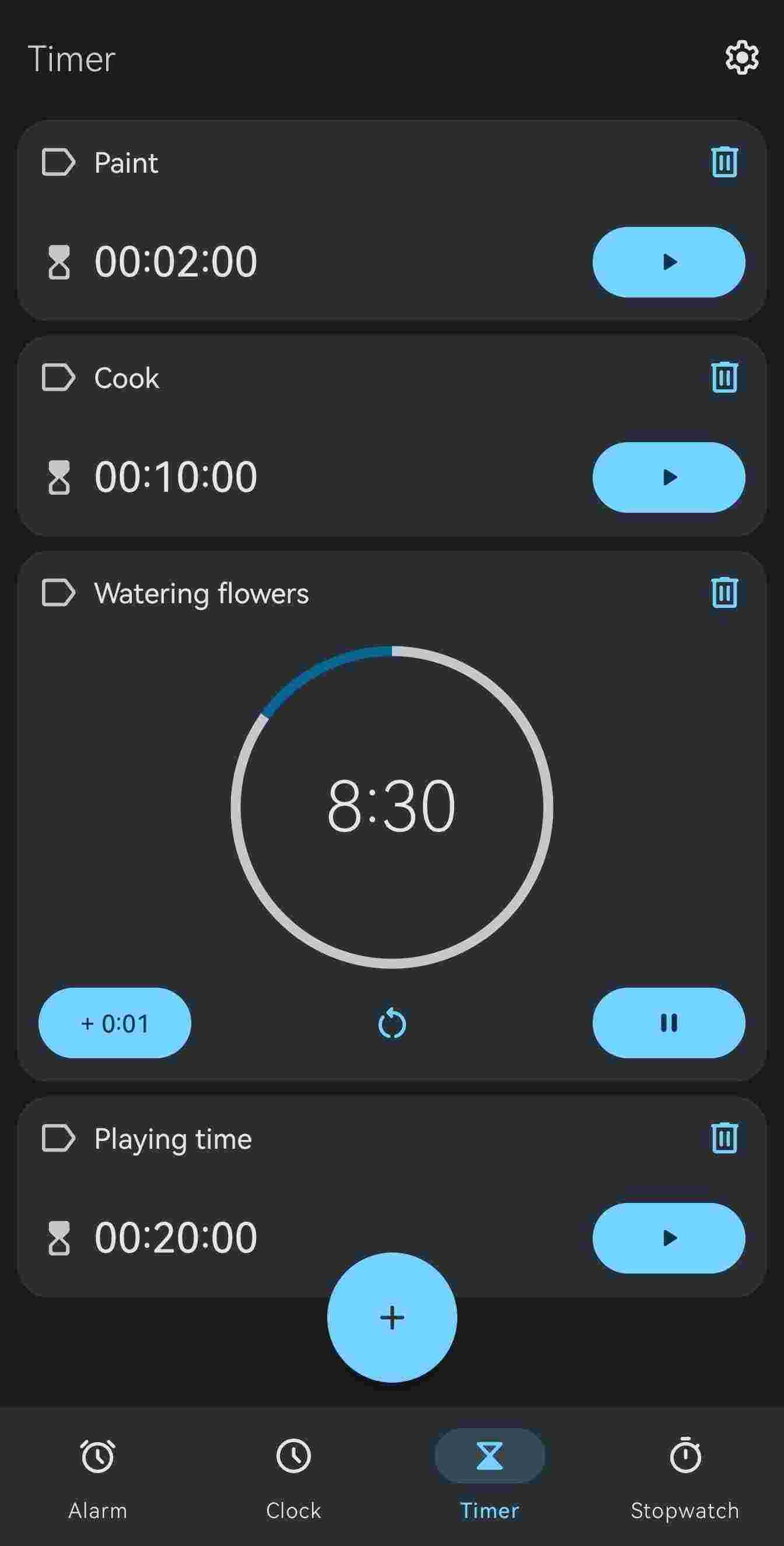The height and width of the screenshot is (1546, 784).
Task: Delete the Paint timer
Action: click(x=724, y=162)
